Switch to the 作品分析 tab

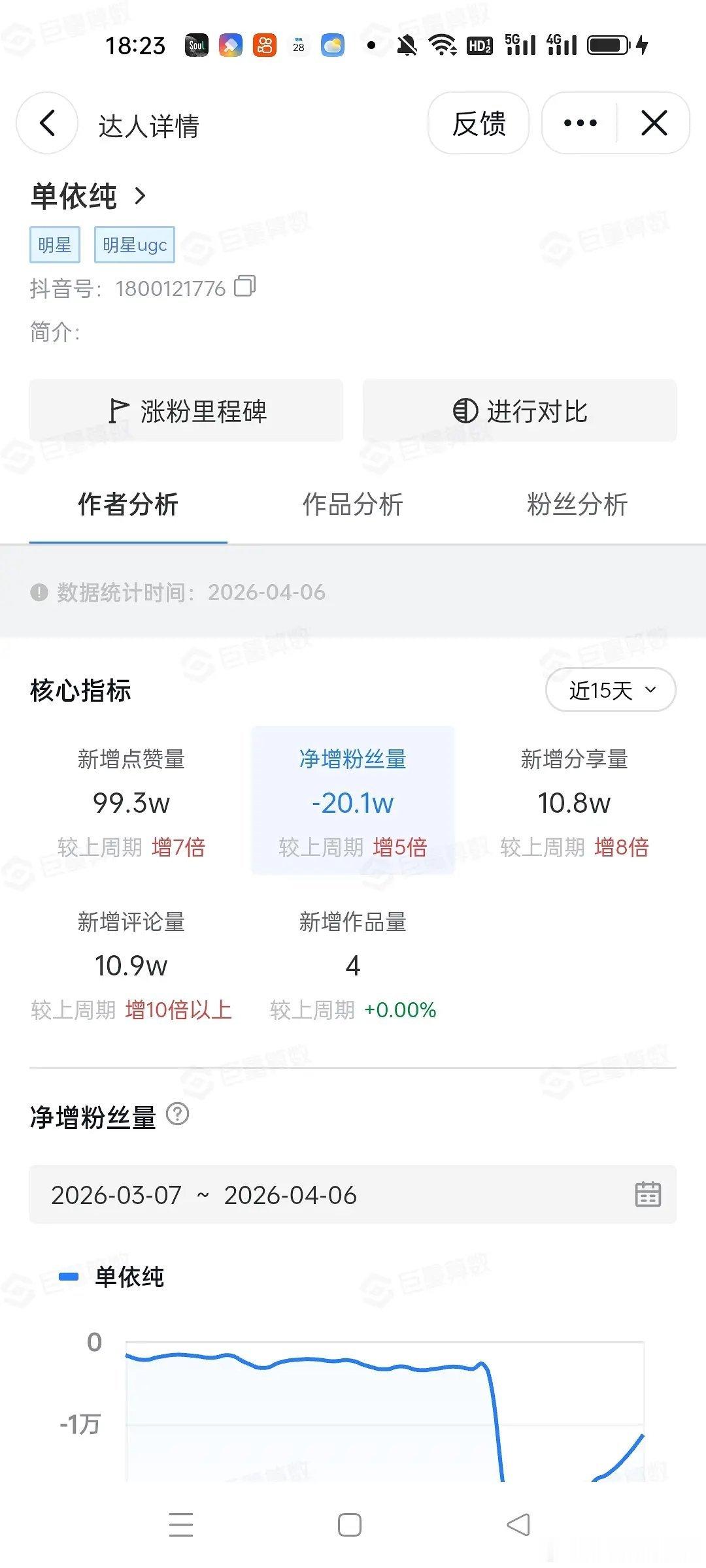coord(352,504)
